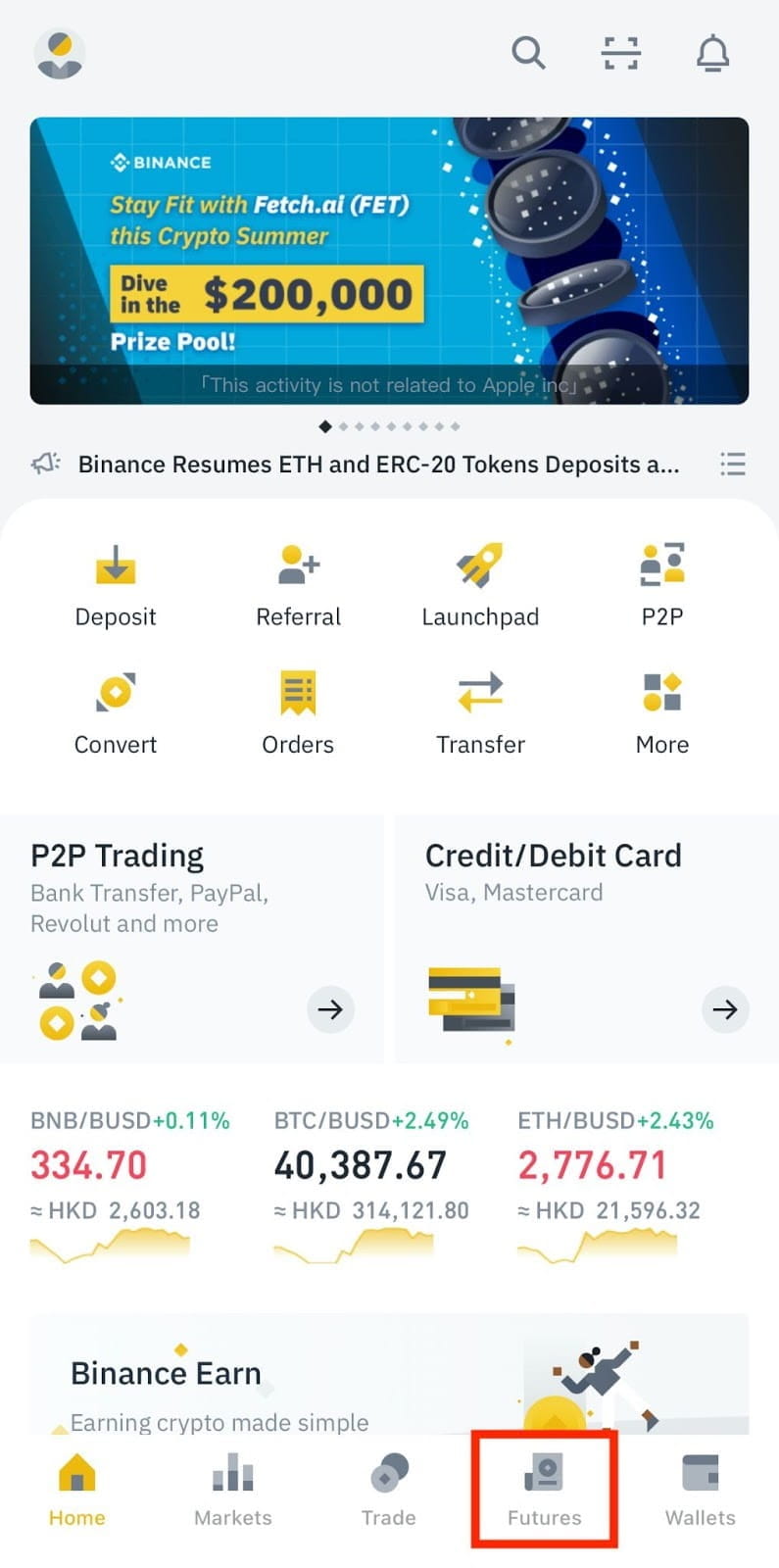Switch to the Wallets tab
The image size is (779, 1568).
(700, 1490)
